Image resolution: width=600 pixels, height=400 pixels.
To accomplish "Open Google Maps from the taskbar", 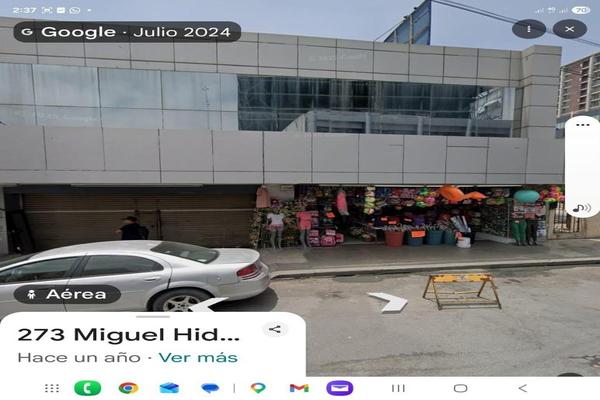I will [x=258, y=388].
